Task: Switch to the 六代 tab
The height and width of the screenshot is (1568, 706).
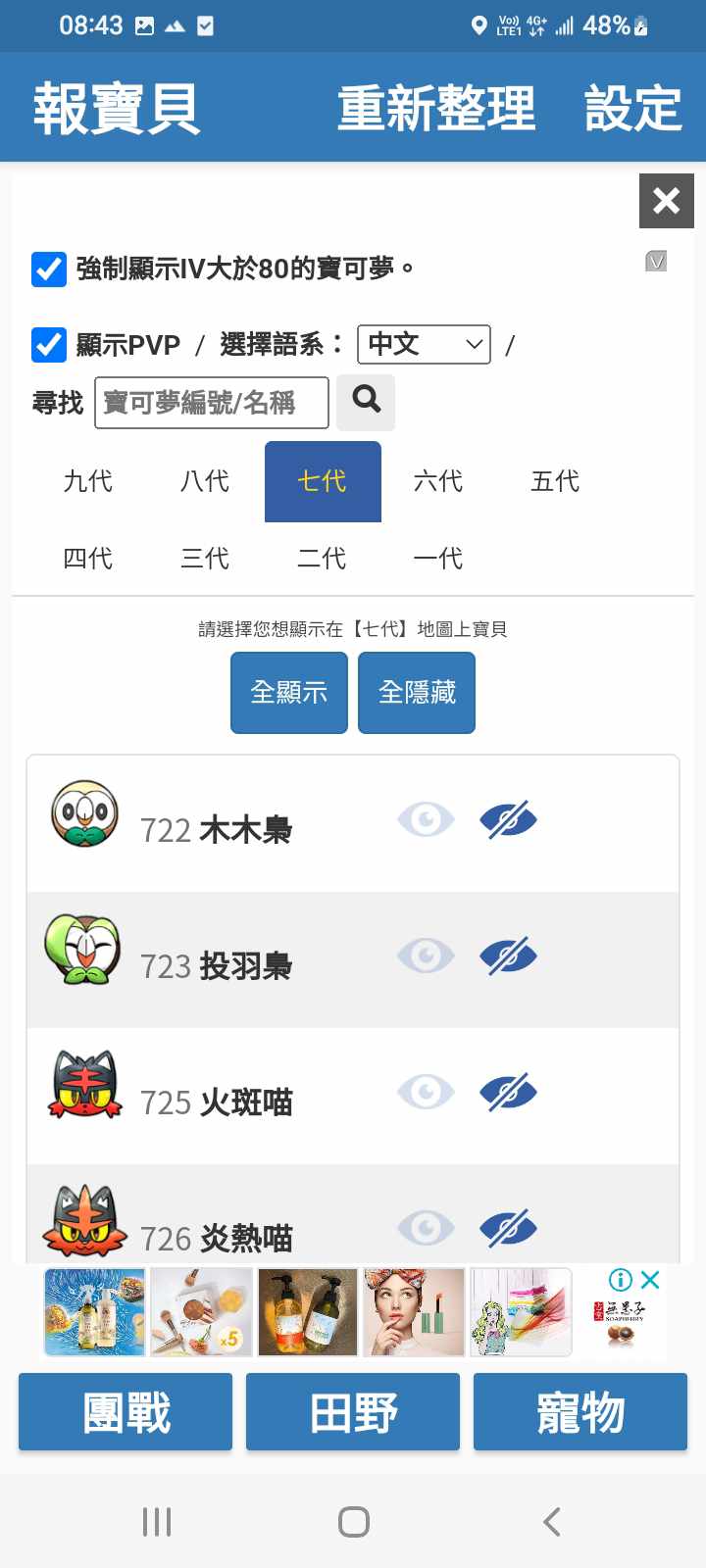Action: 438,481
